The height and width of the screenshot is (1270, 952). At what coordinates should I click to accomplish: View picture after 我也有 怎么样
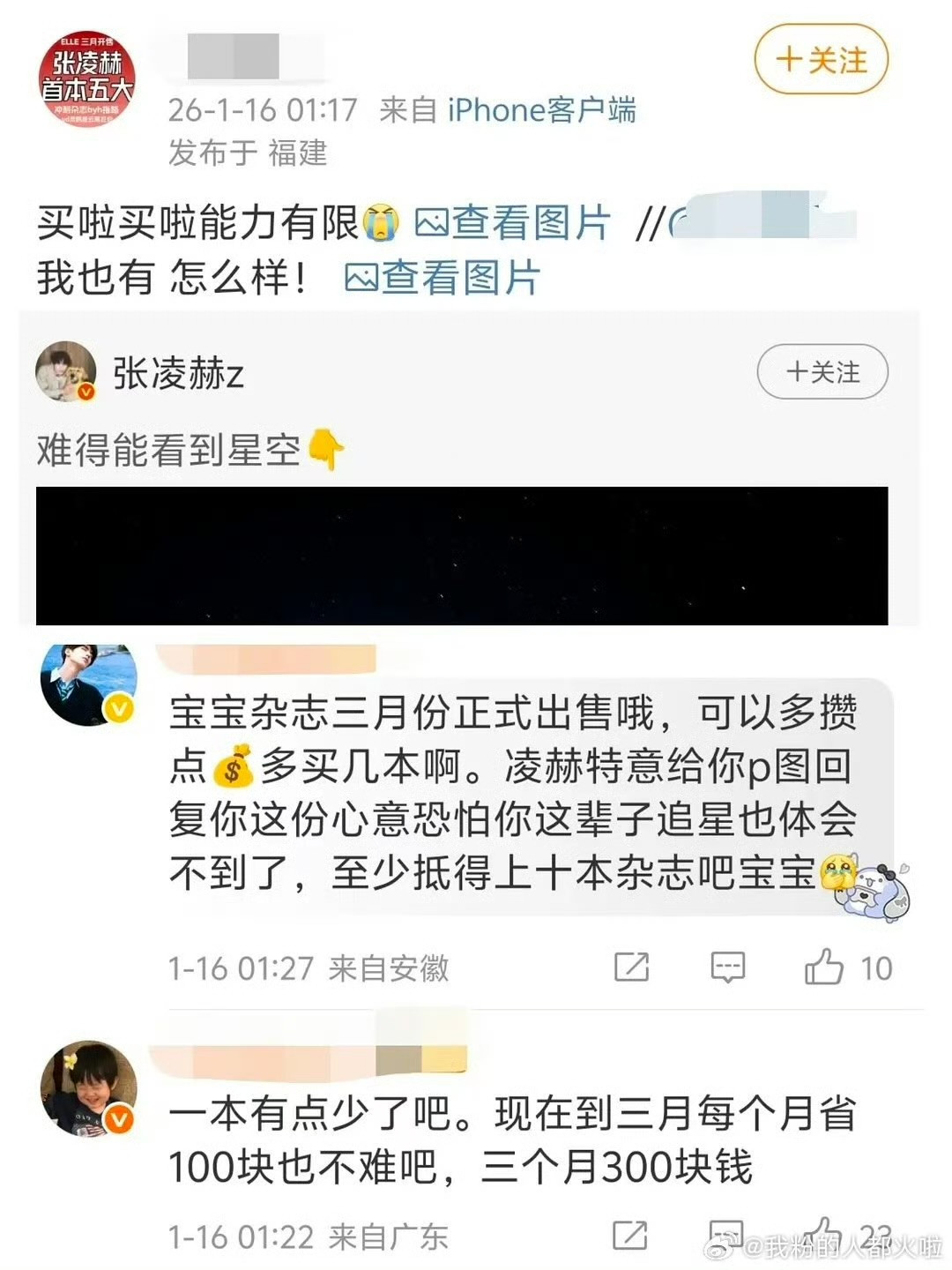click(442, 278)
